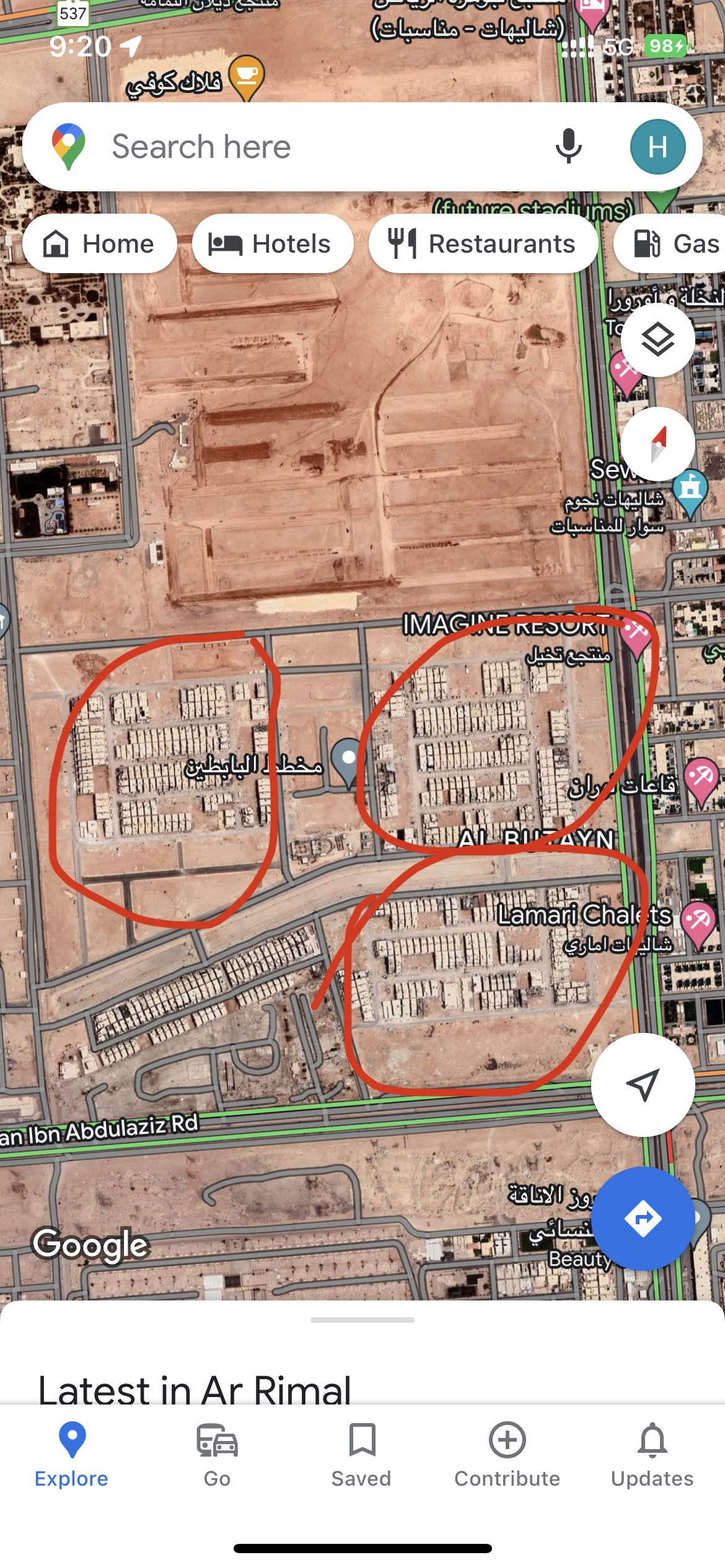Center the map on my location
The height and width of the screenshot is (1568, 725).
click(643, 1084)
